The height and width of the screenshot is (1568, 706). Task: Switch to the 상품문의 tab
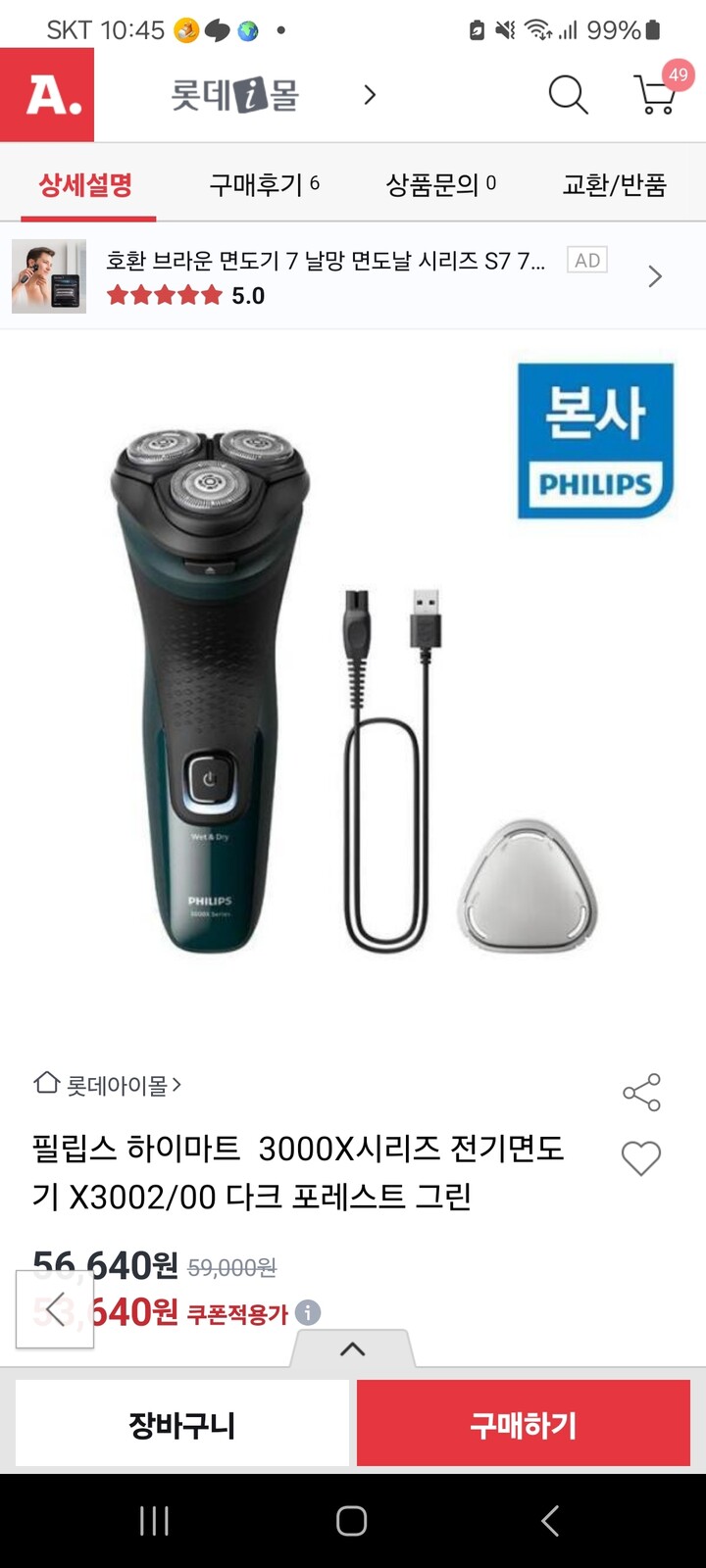pos(441,184)
